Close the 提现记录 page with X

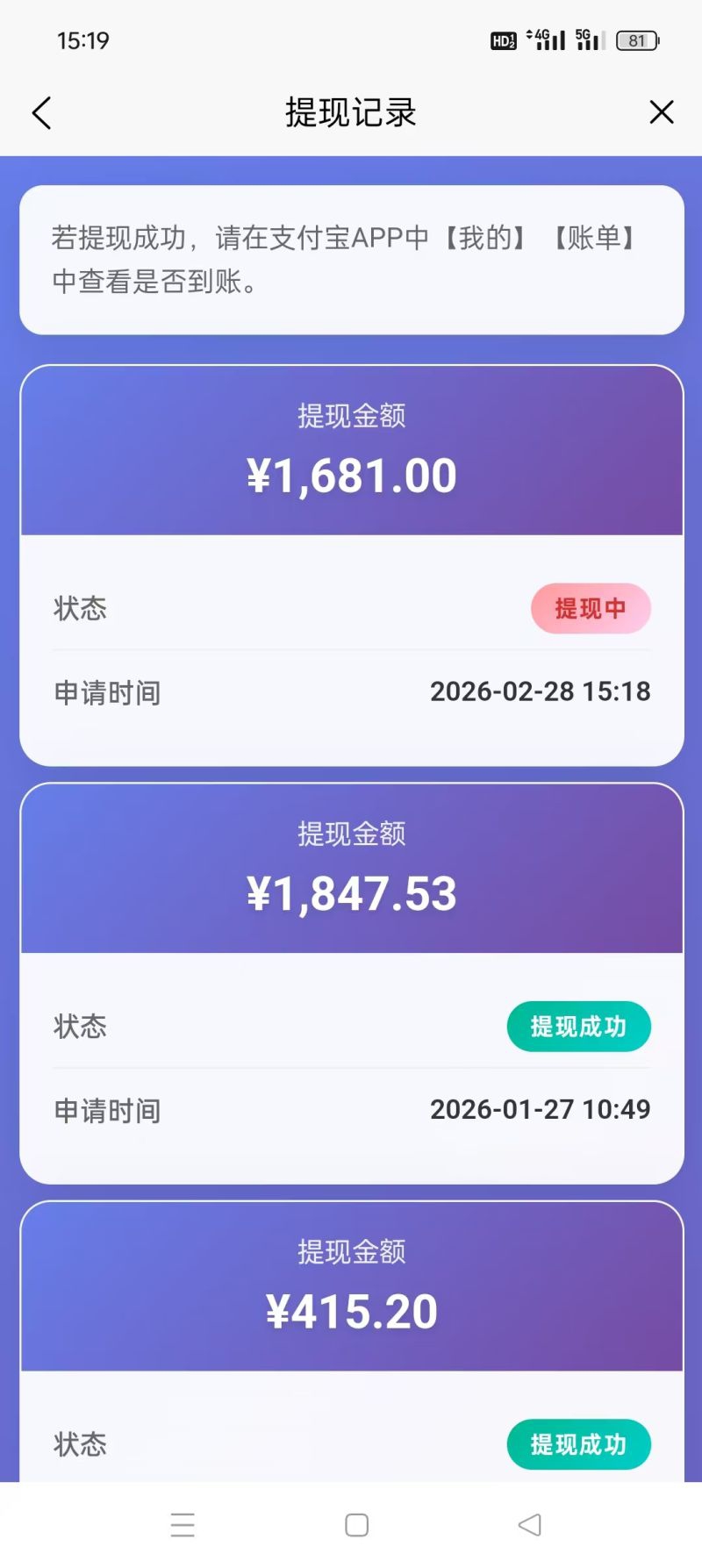point(661,112)
